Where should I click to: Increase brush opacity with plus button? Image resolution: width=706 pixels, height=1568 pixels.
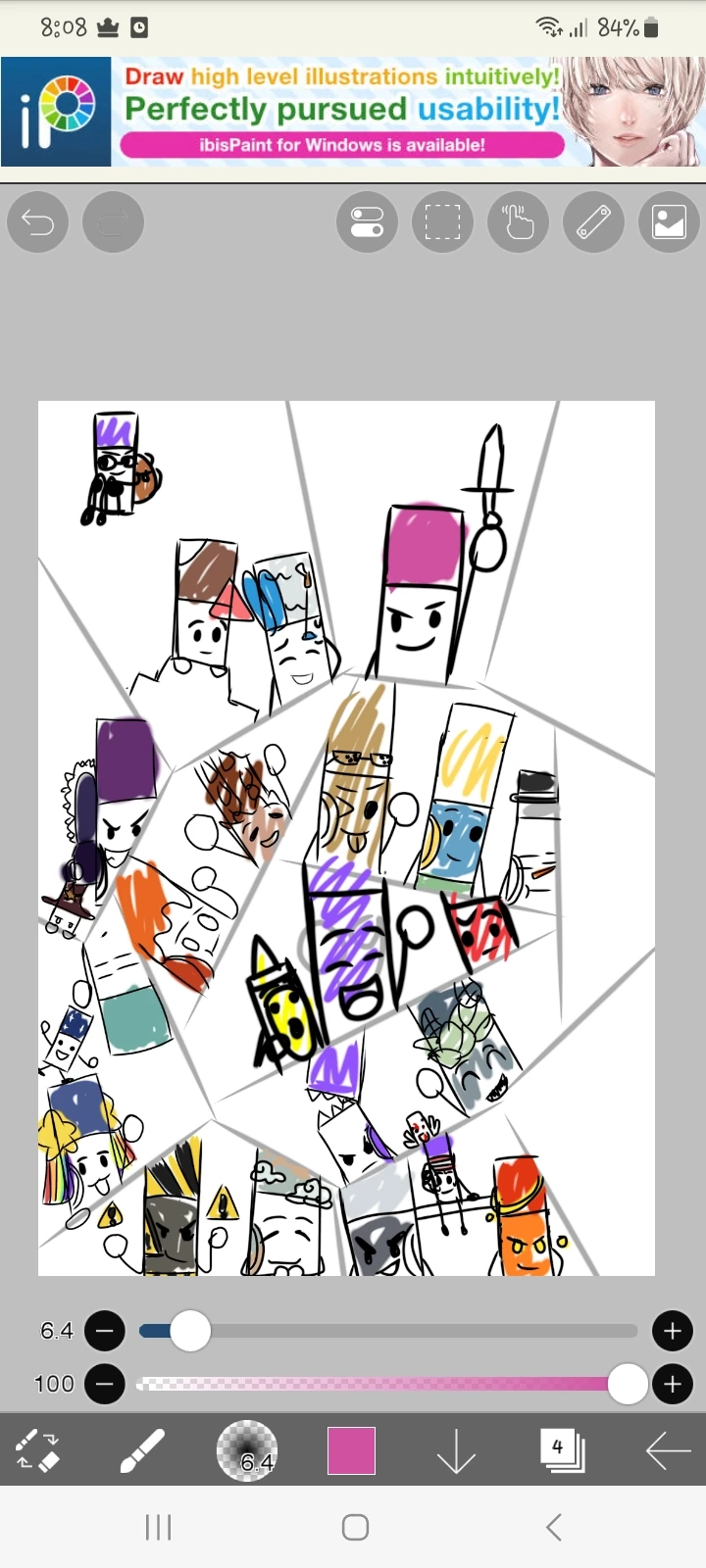tap(673, 1384)
